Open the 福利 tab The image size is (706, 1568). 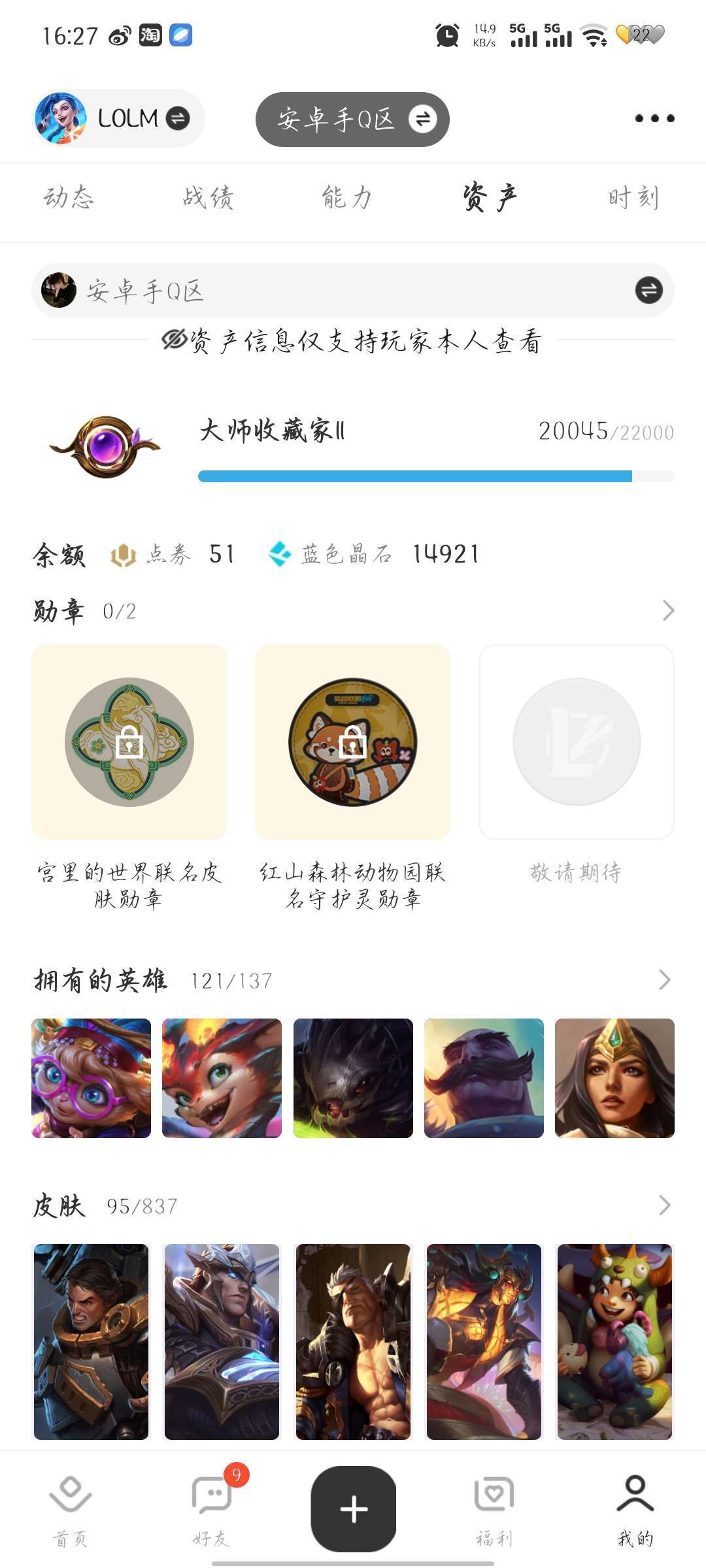pyautogui.click(x=494, y=1510)
